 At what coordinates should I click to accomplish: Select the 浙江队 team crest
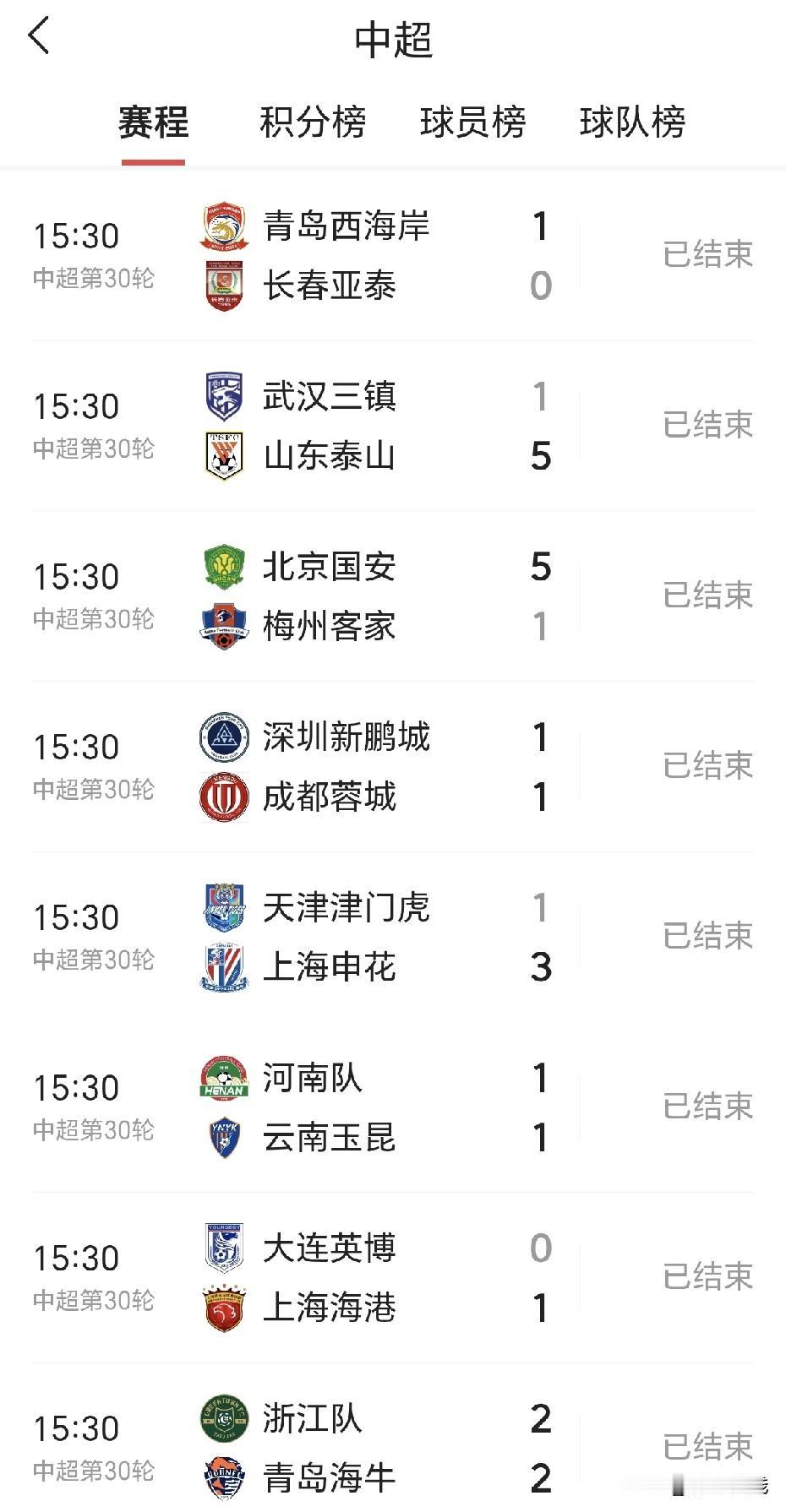(x=223, y=1419)
